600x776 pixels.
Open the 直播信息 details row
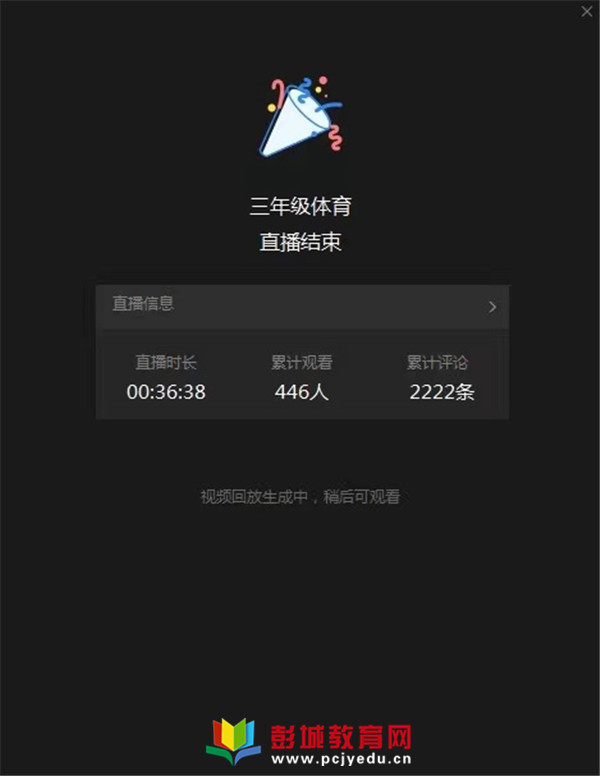[x=302, y=306]
